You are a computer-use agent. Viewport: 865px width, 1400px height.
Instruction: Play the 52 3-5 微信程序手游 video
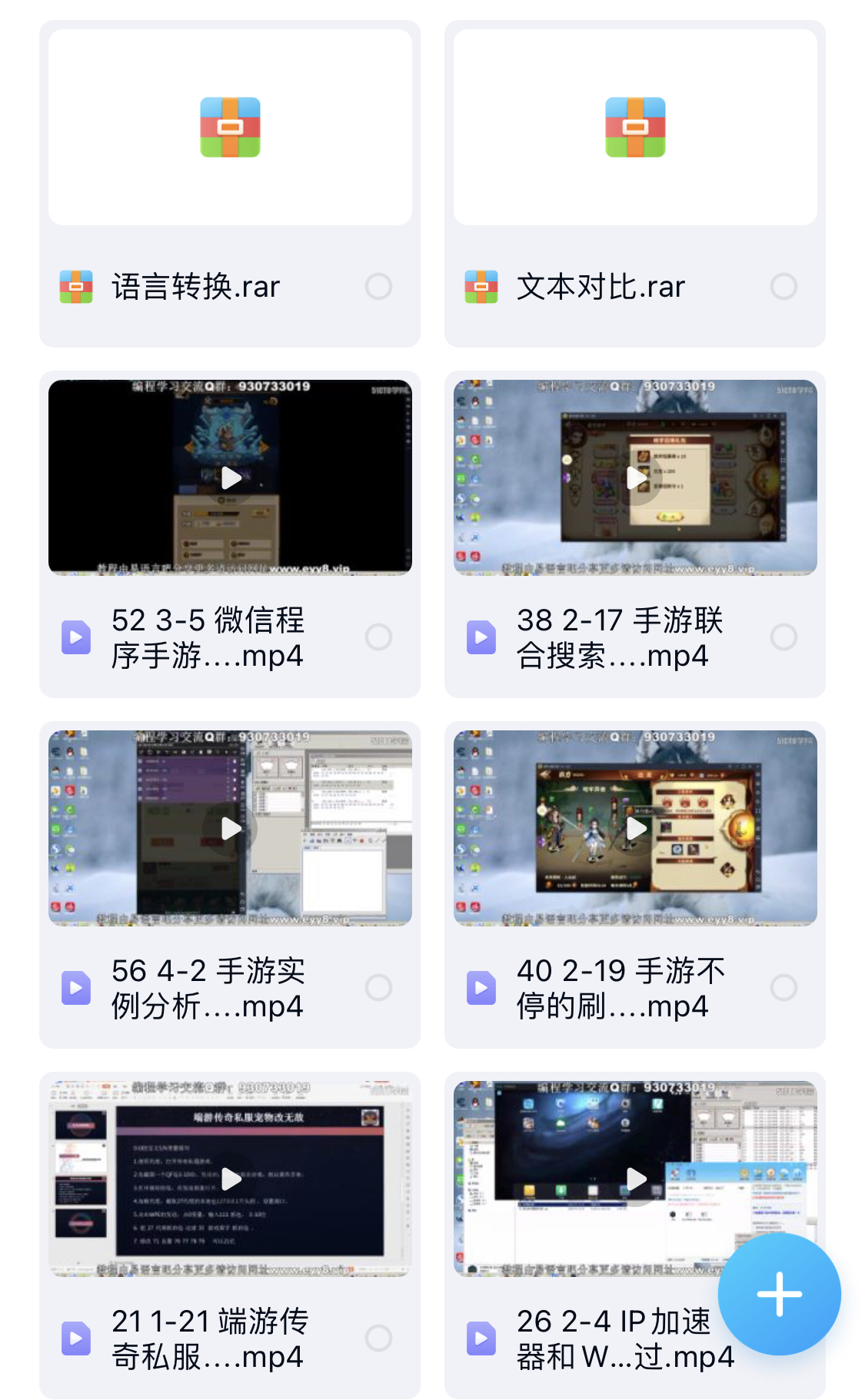click(231, 478)
